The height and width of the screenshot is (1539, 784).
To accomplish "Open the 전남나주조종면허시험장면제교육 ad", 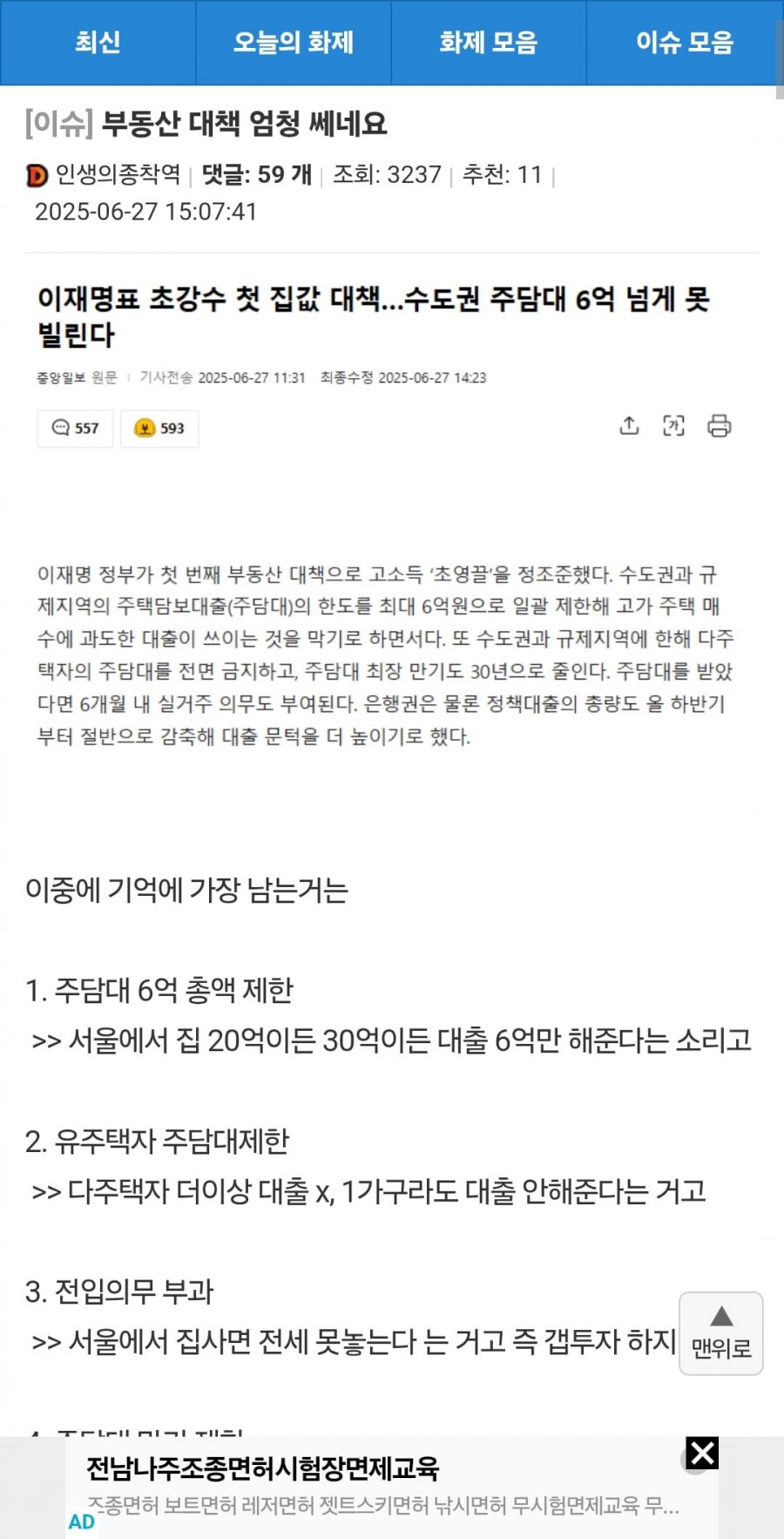I will (262, 1468).
